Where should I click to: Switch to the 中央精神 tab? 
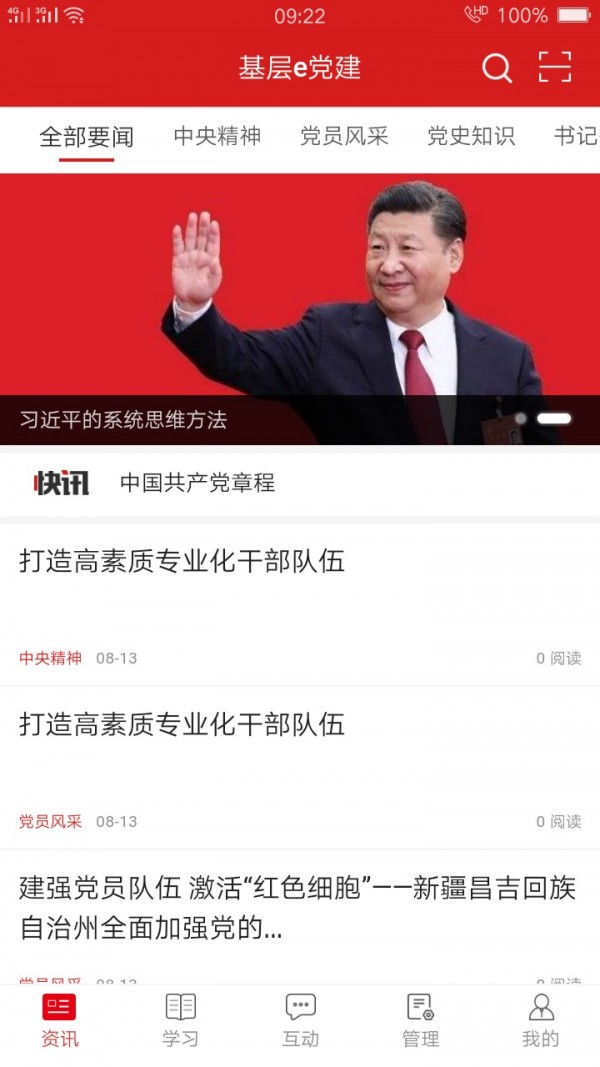(217, 137)
